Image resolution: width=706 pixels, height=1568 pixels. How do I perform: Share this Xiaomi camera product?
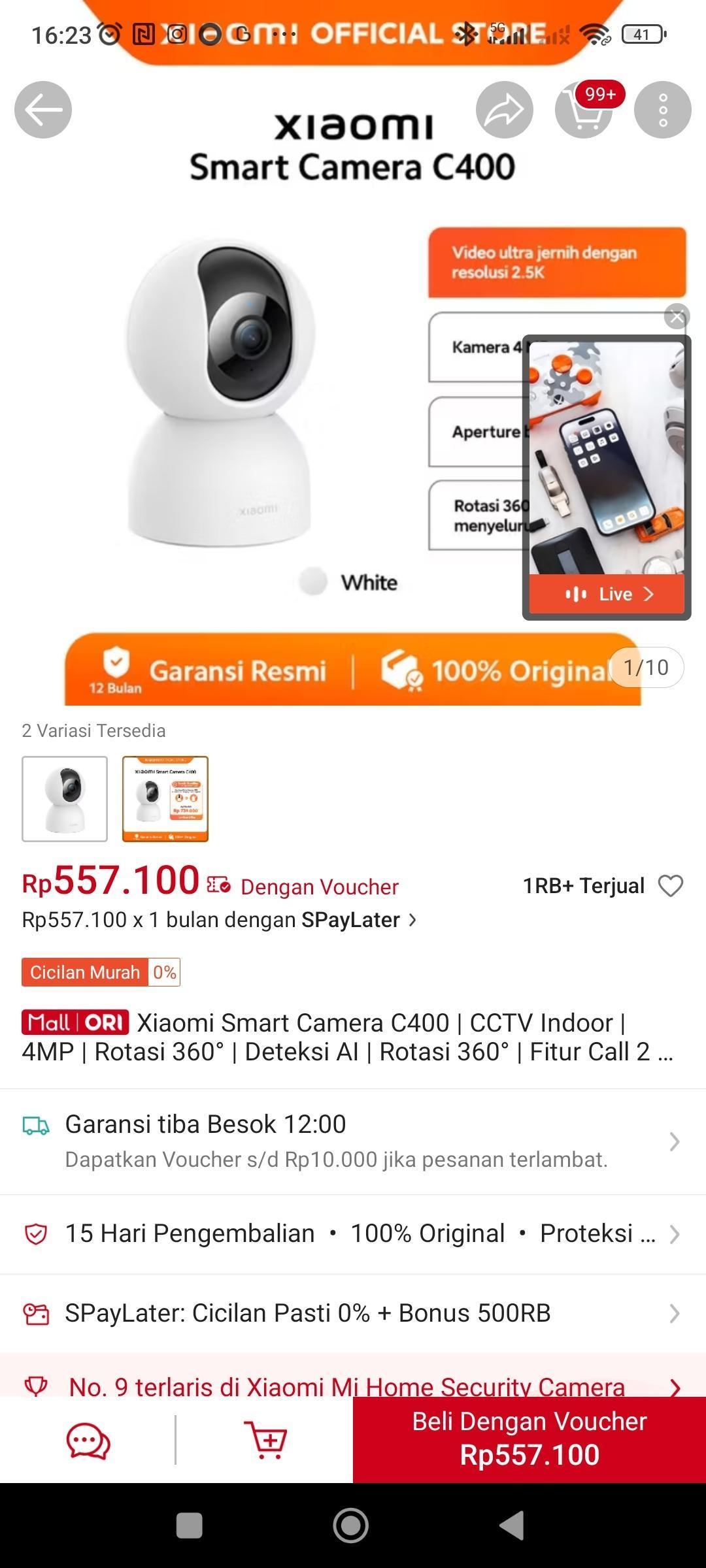pos(504,110)
